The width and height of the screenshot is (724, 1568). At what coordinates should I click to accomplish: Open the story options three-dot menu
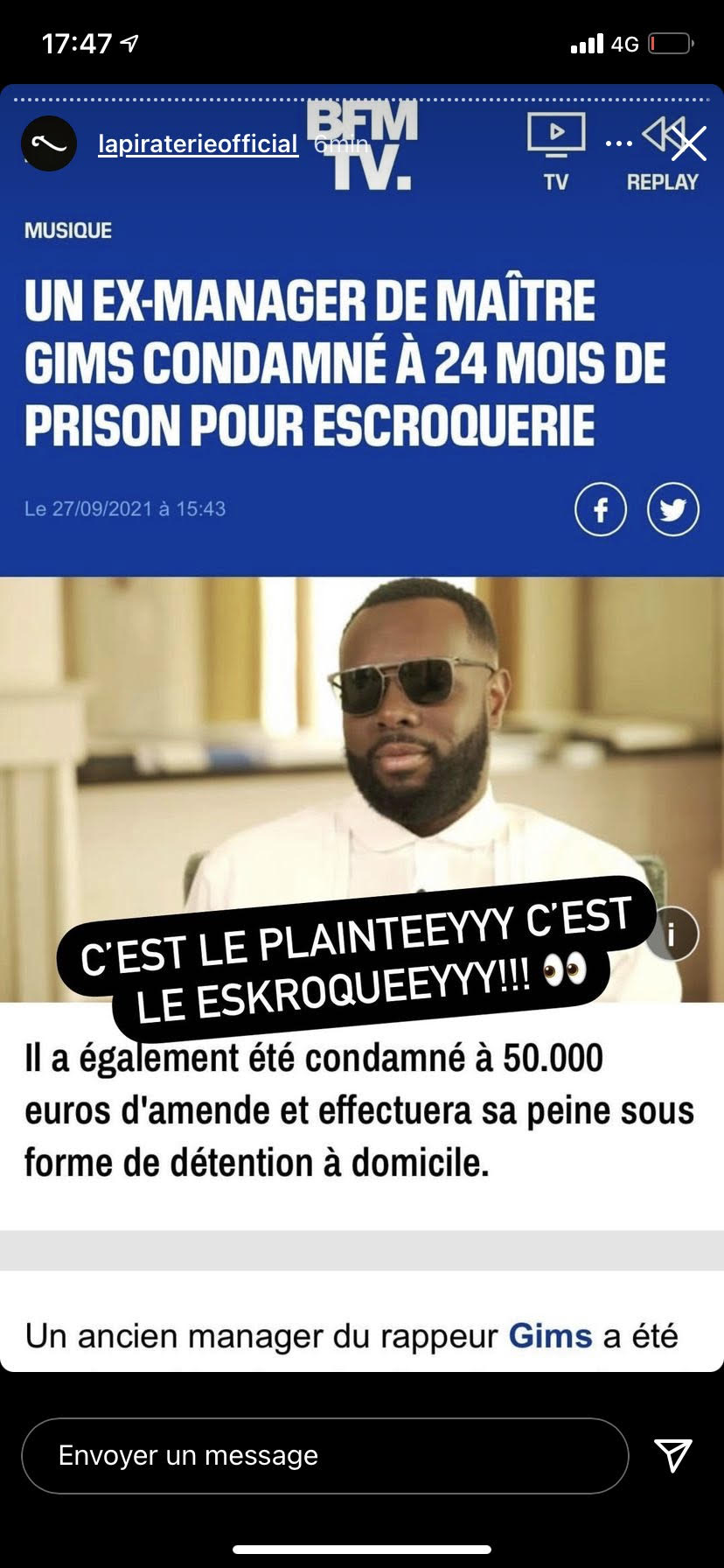click(618, 143)
